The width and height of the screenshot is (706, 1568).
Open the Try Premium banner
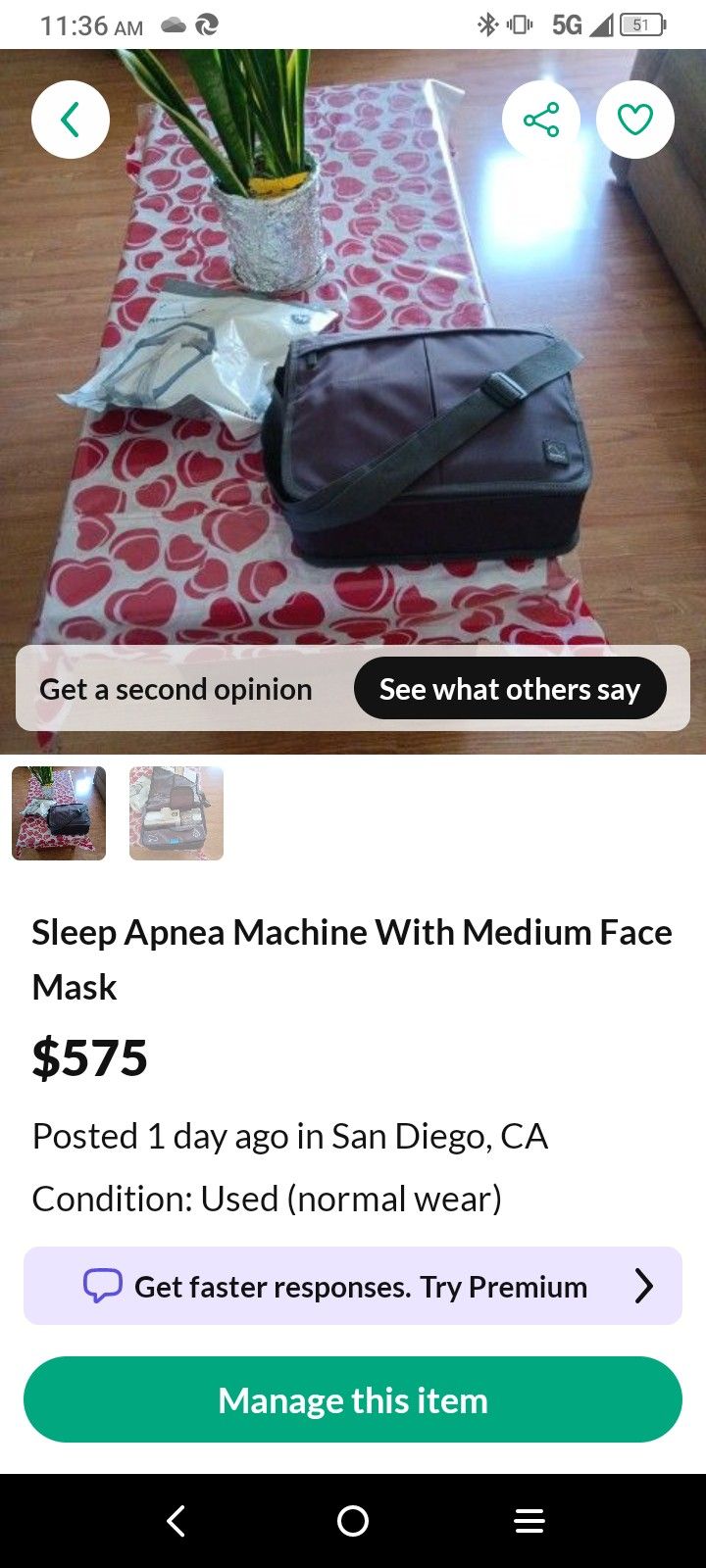pyautogui.click(x=353, y=1286)
